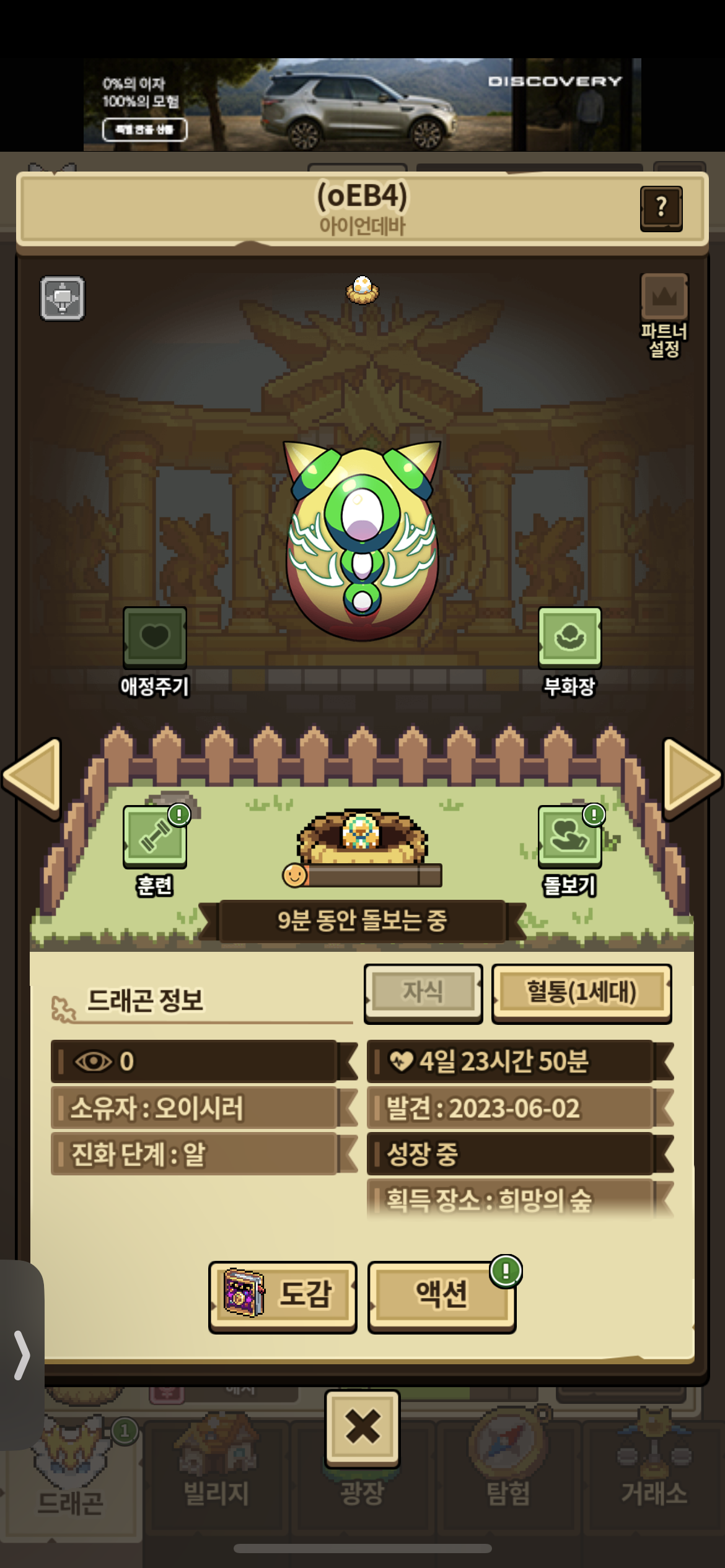Open the Discovery car ad banner

click(x=362, y=105)
